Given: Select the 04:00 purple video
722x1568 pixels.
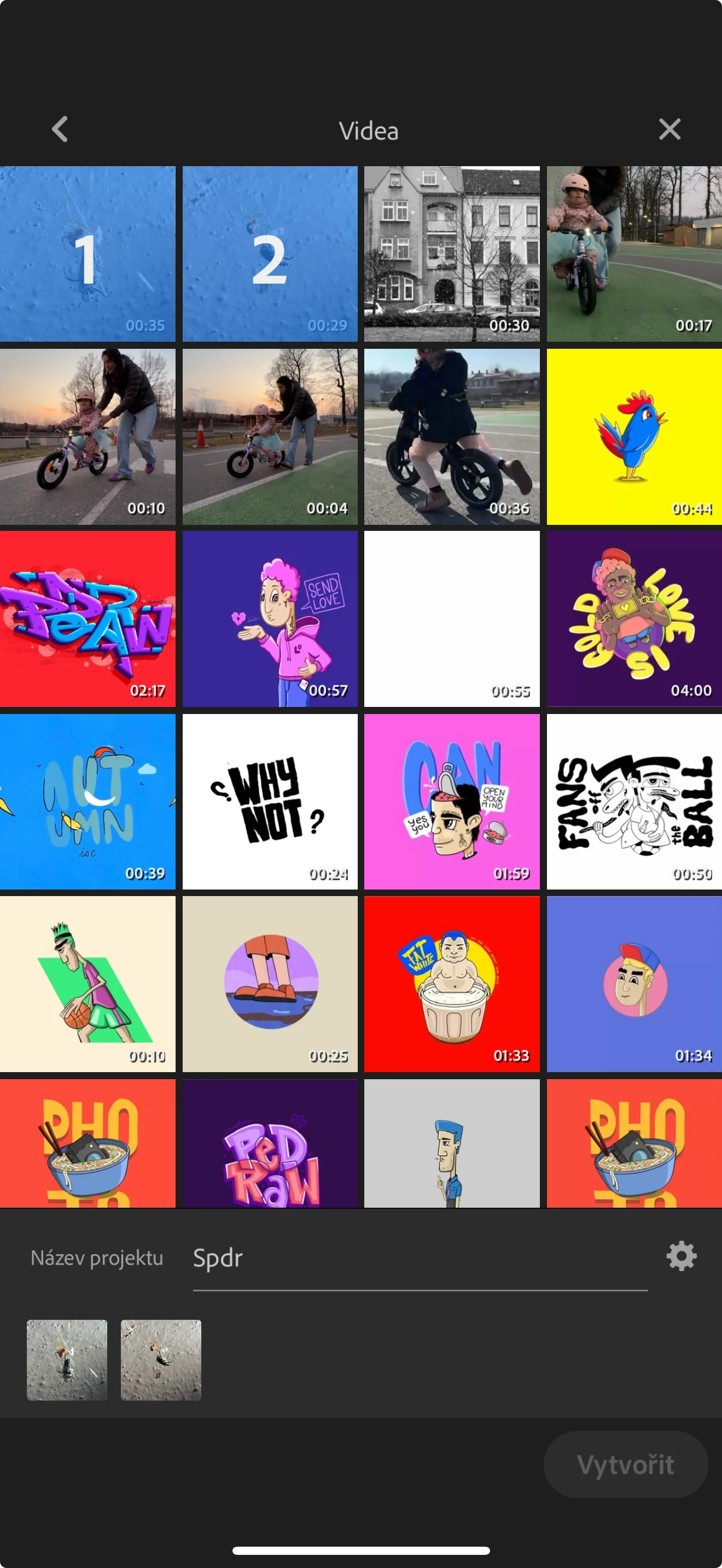Looking at the screenshot, I should 634,618.
